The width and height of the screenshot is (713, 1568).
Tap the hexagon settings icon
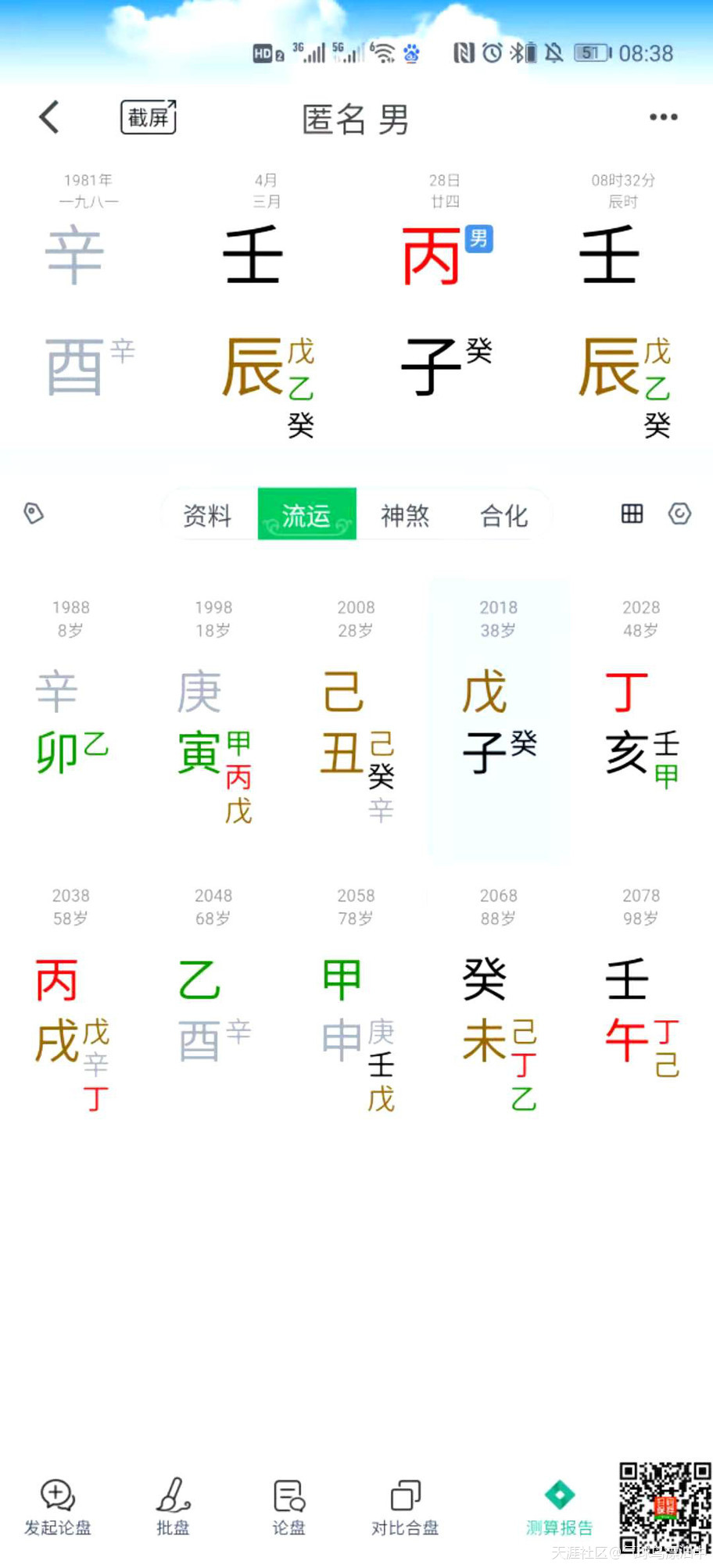(679, 514)
